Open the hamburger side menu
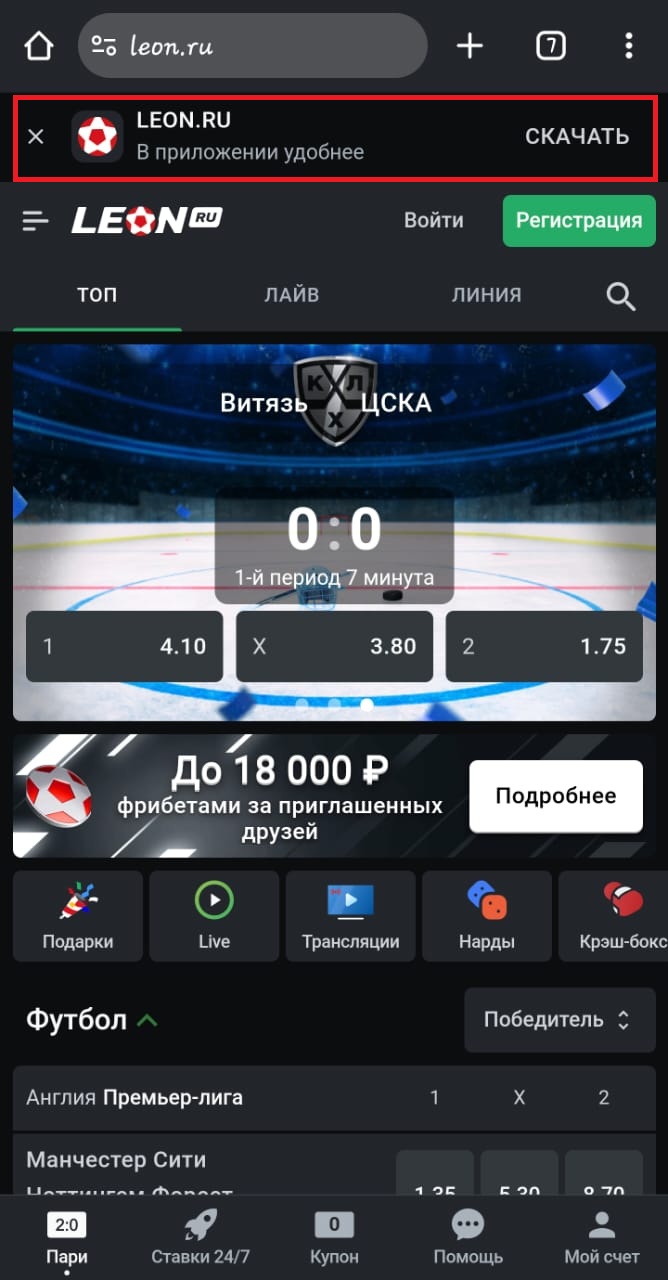The image size is (668, 1280). pos(36,221)
